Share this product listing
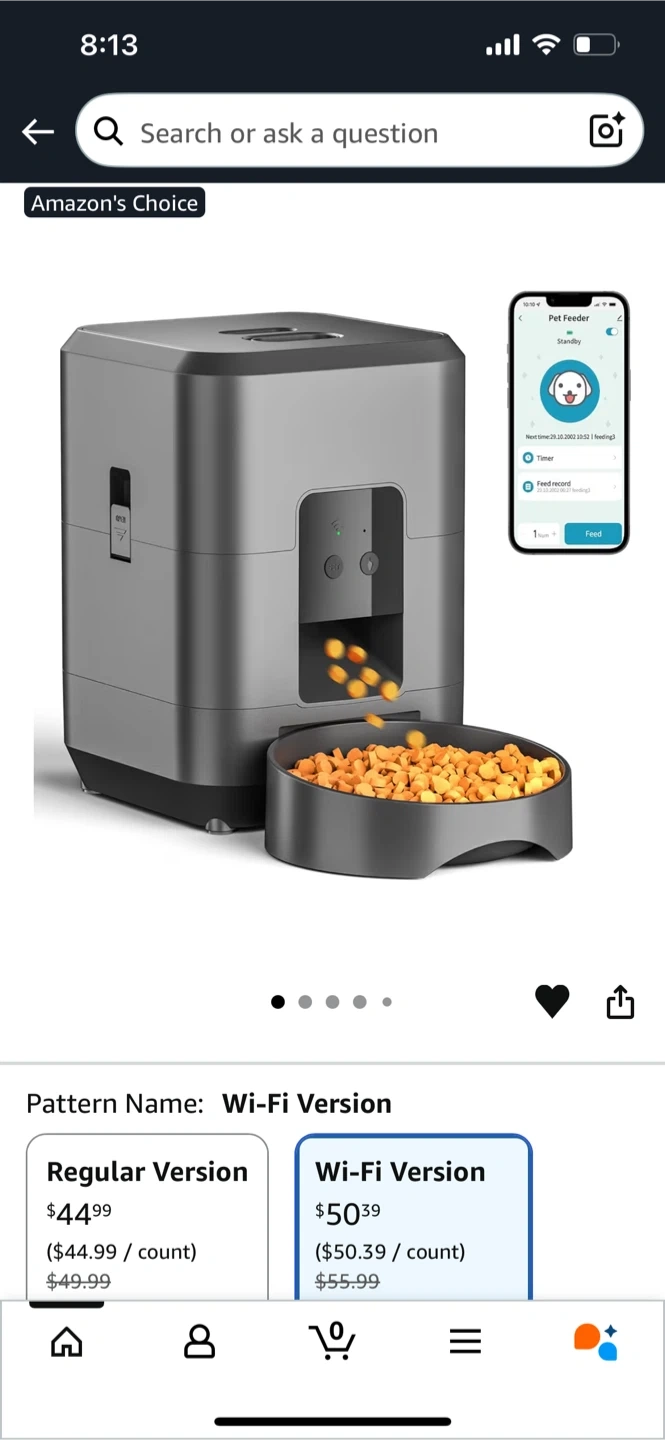 tap(620, 1001)
